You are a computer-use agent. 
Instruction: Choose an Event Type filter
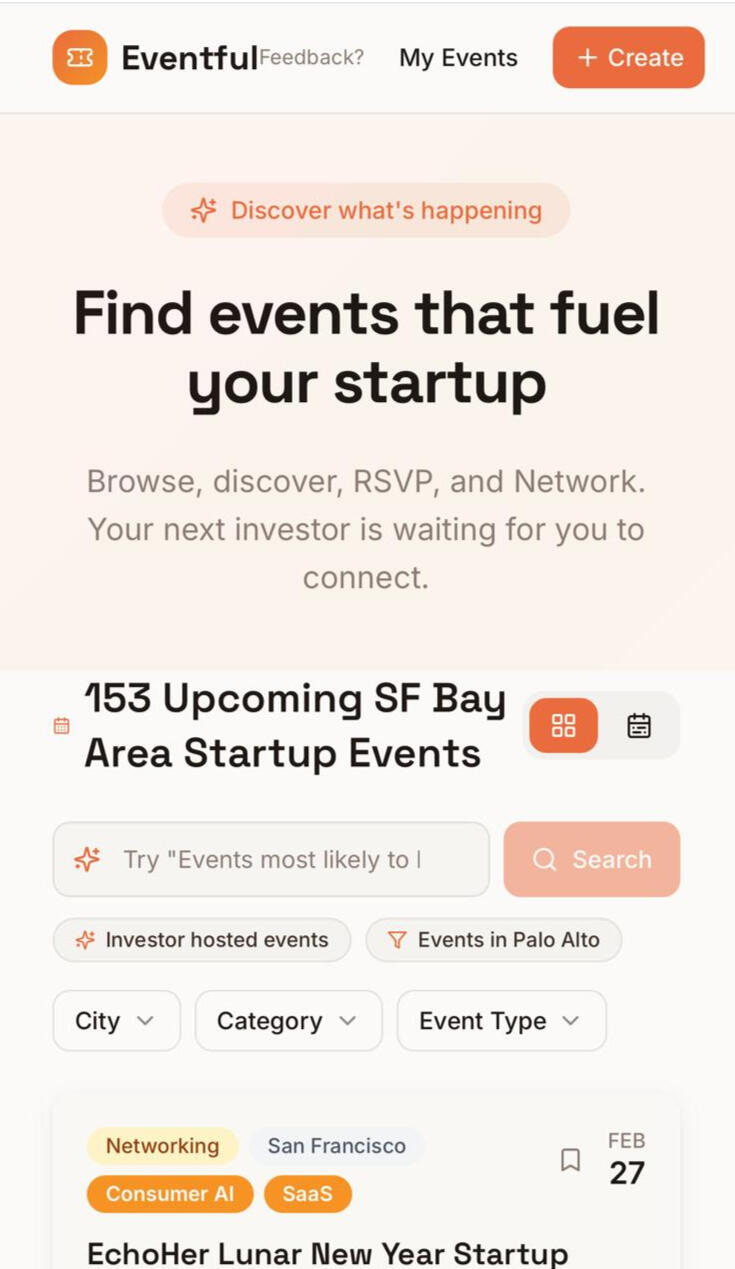click(501, 1021)
